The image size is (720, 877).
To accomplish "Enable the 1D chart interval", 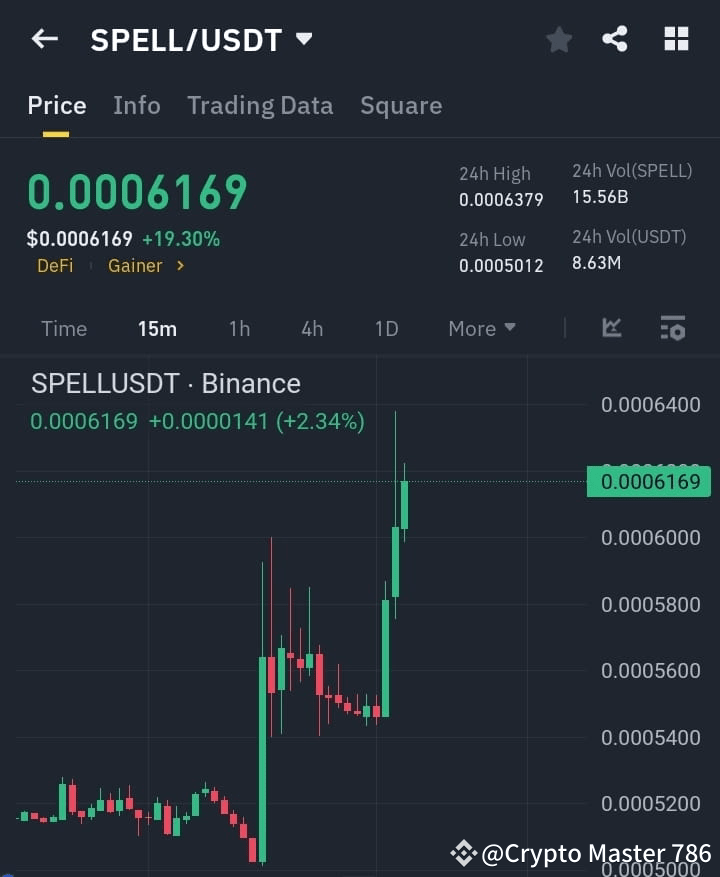I will 386,328.
